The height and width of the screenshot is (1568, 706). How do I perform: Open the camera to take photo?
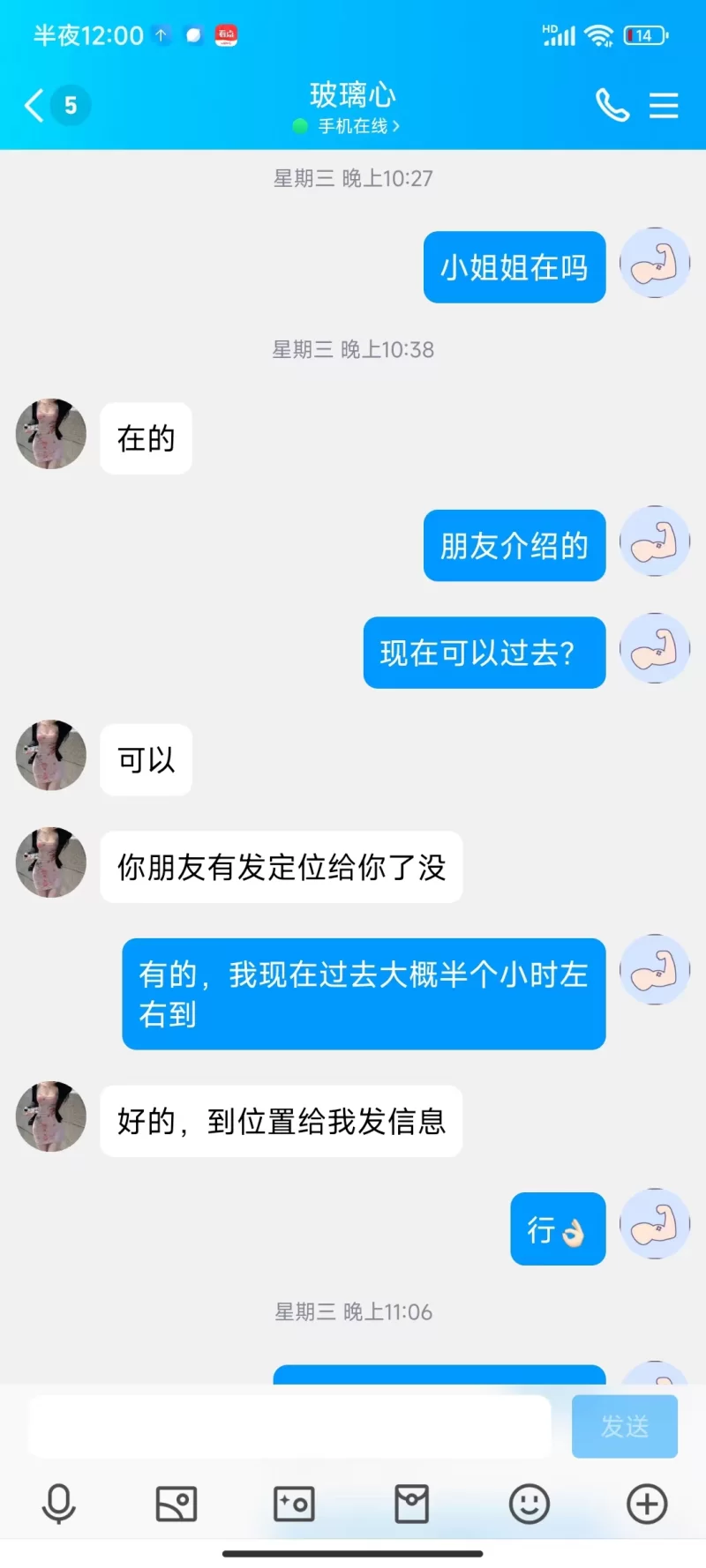point(294,1504)
